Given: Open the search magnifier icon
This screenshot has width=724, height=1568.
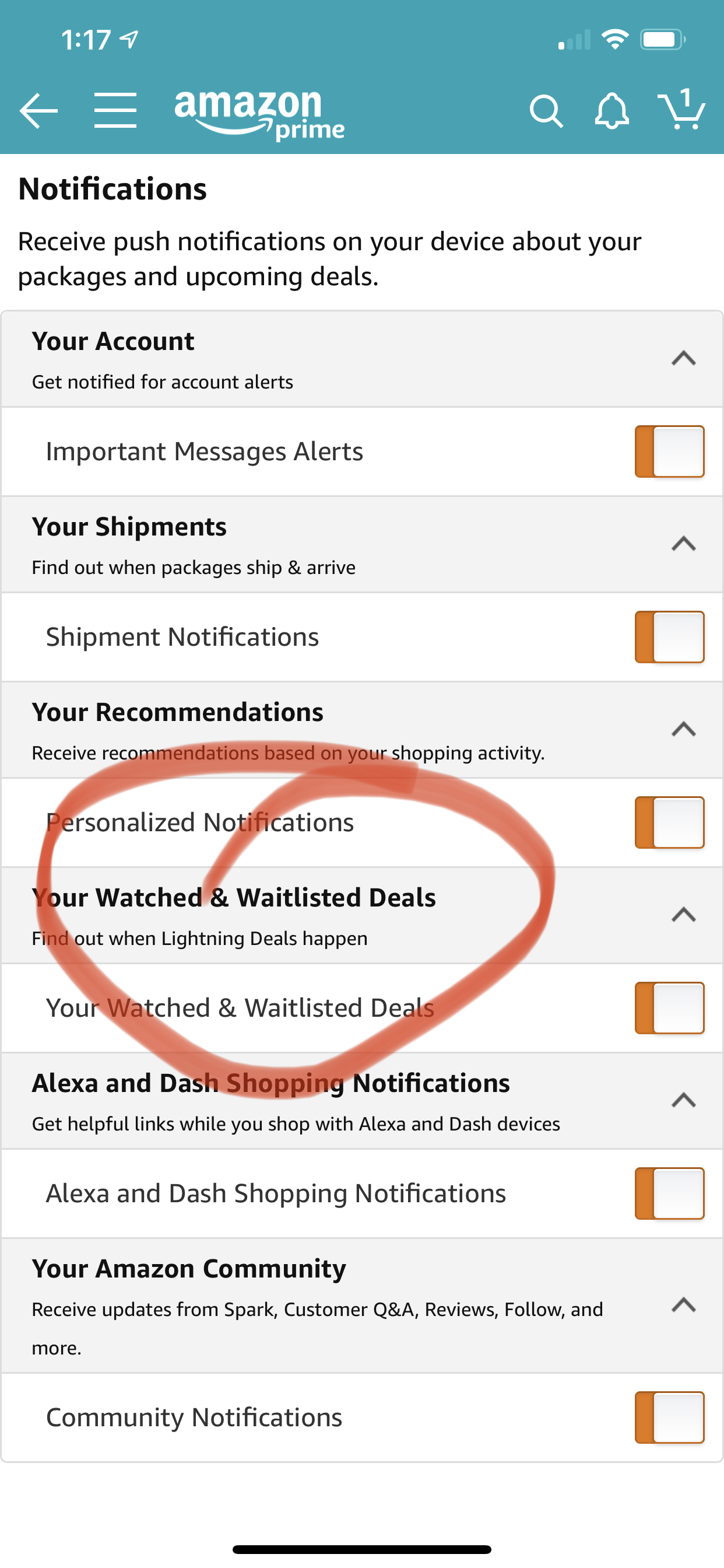Looking at the screenshot, I should [546, 111].
